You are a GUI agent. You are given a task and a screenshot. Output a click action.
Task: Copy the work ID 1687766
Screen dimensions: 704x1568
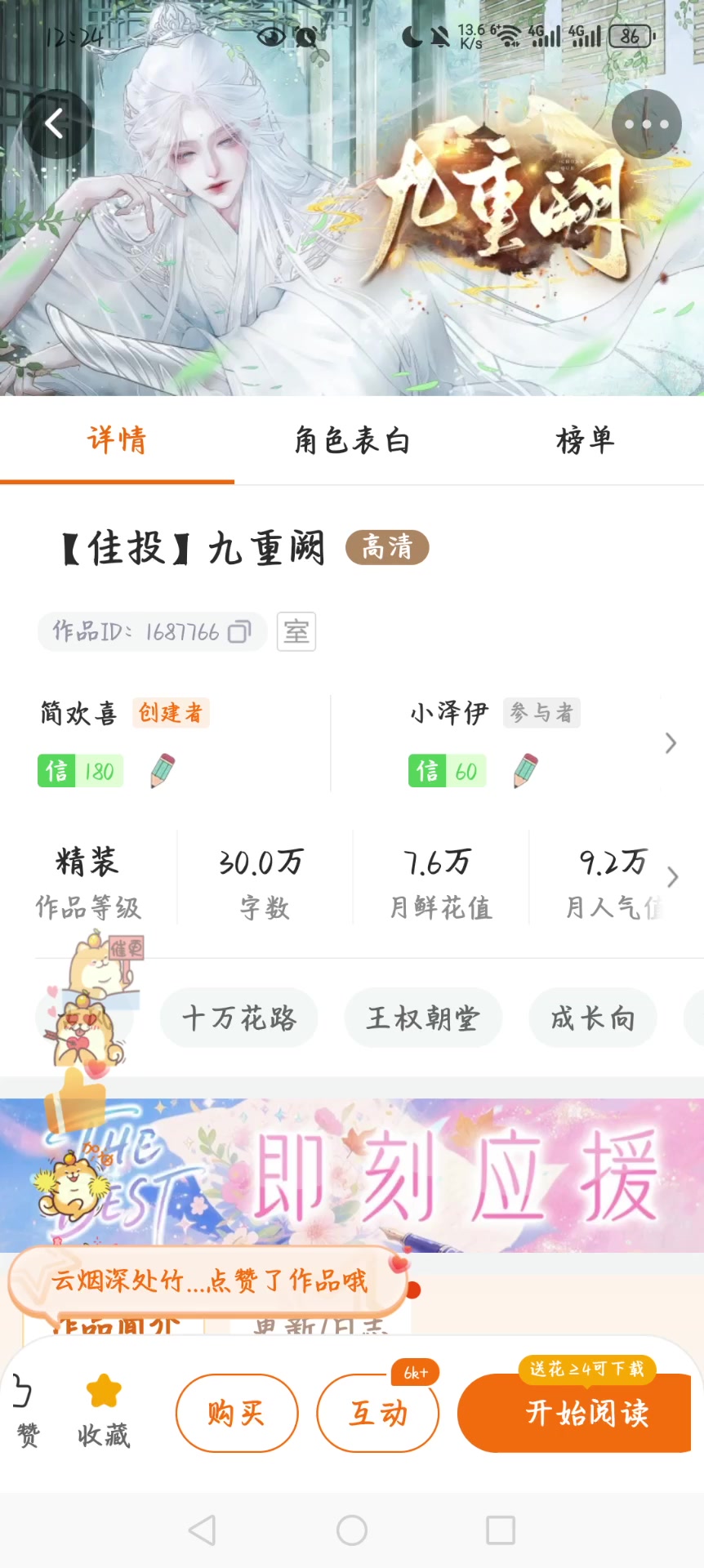click(x=239, y=632)
